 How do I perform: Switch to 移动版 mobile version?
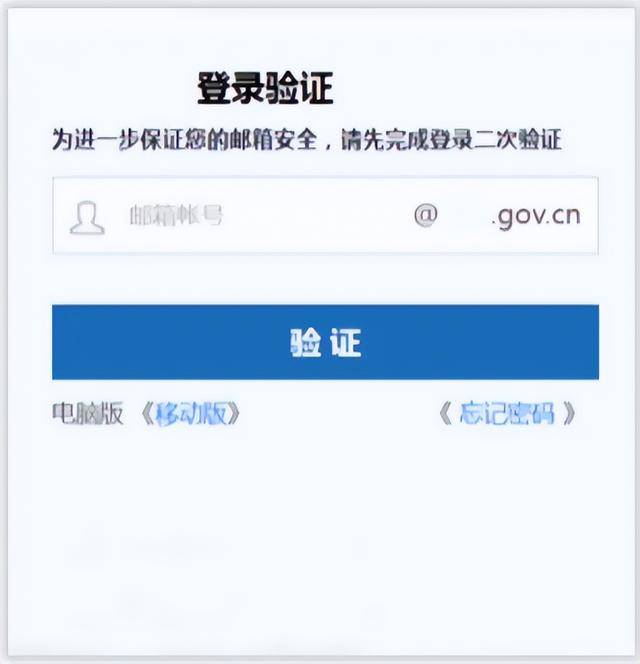(x=190, y=414)
